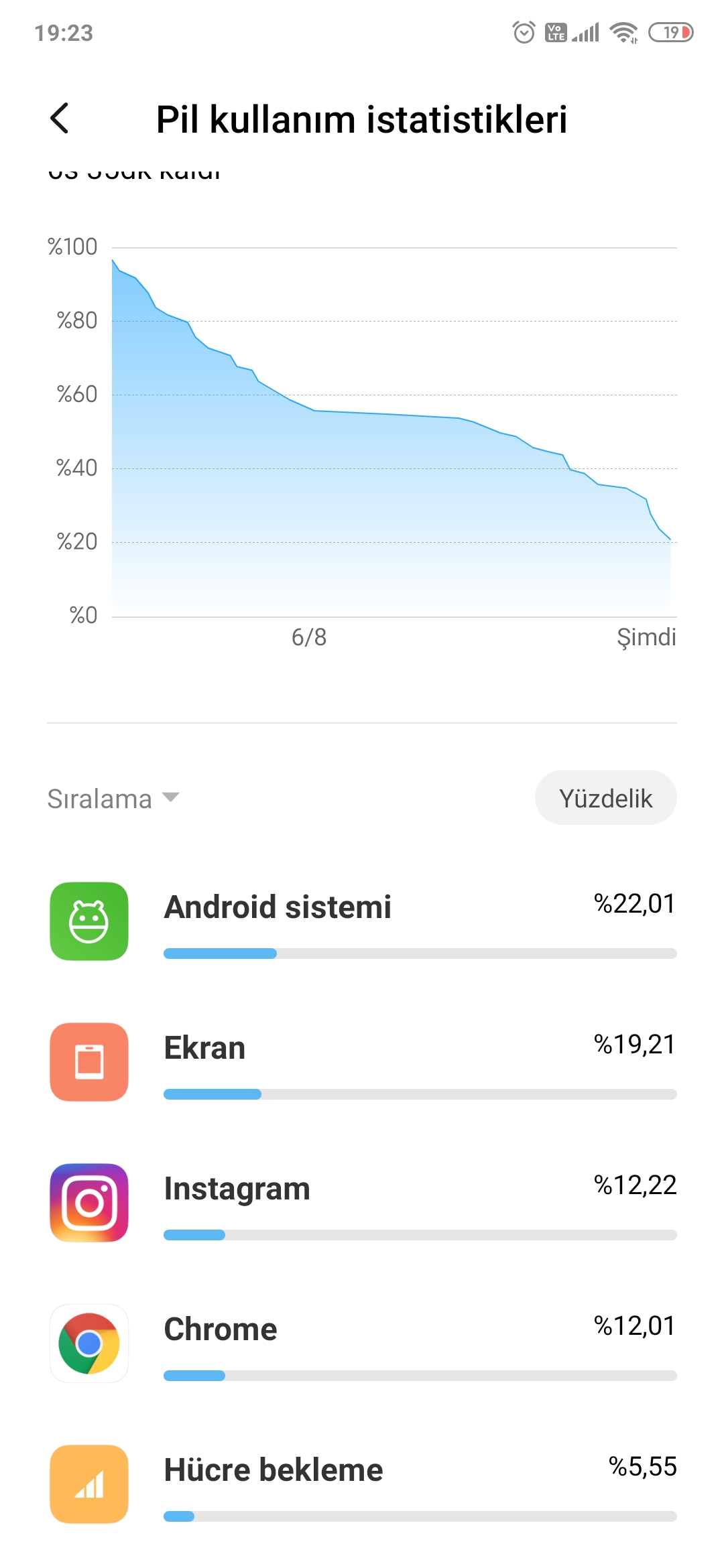Tap the Yüzdelik button

click(x=605, y=797)
